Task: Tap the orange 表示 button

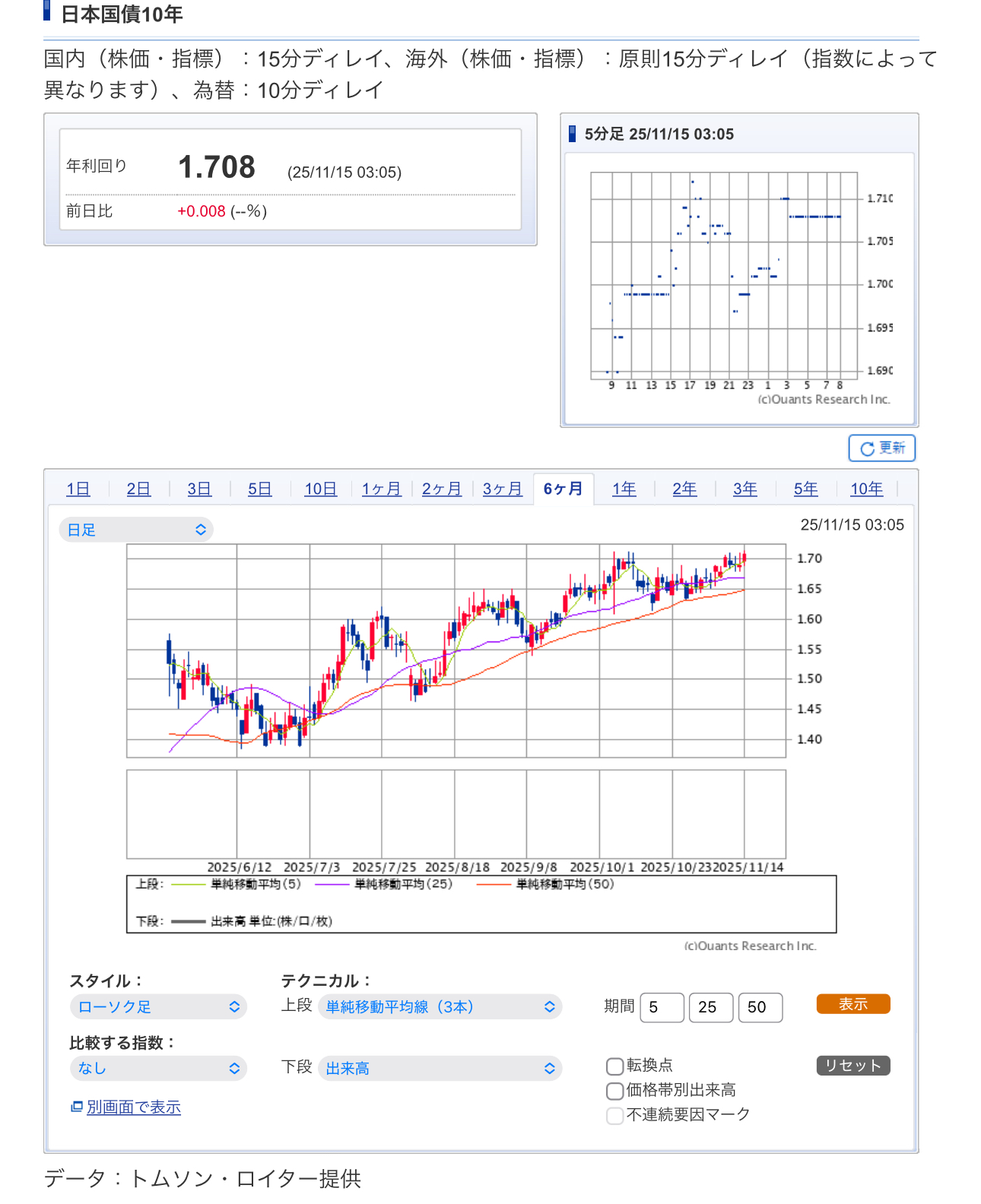Action: pyautogui.click(x=852, y=1004)
